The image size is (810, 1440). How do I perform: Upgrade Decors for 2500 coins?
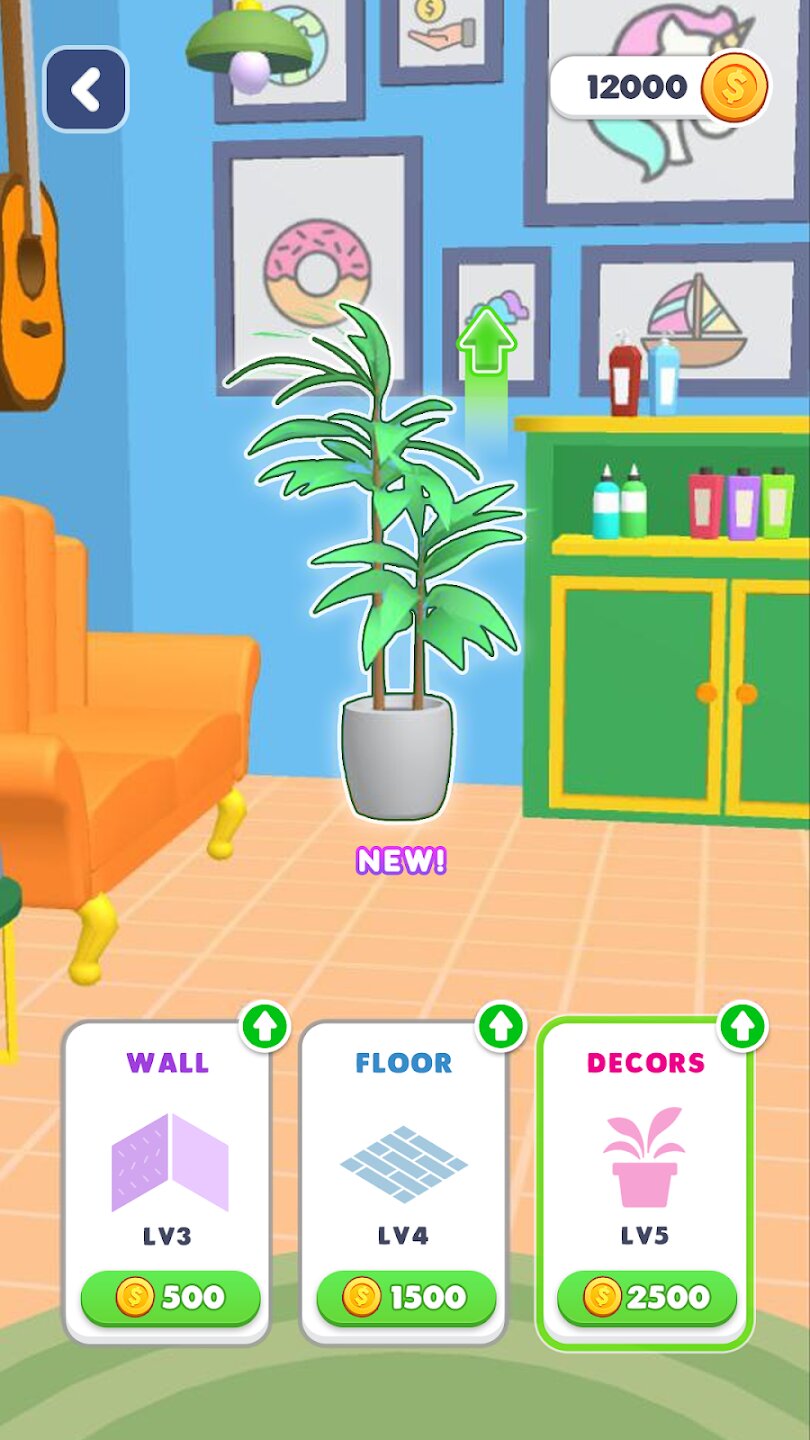tap(646, 1298)
